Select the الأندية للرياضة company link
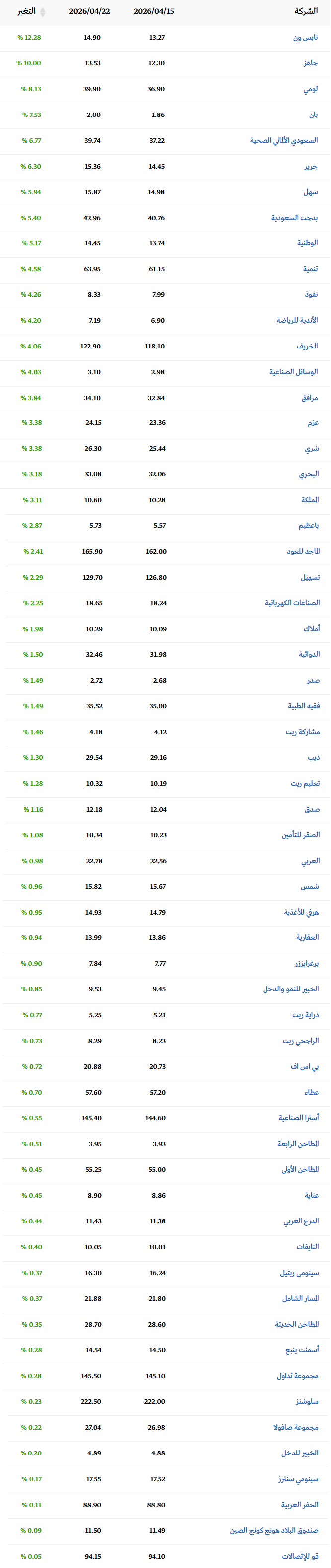The image size is (331, 1568). tap(296, 320)
